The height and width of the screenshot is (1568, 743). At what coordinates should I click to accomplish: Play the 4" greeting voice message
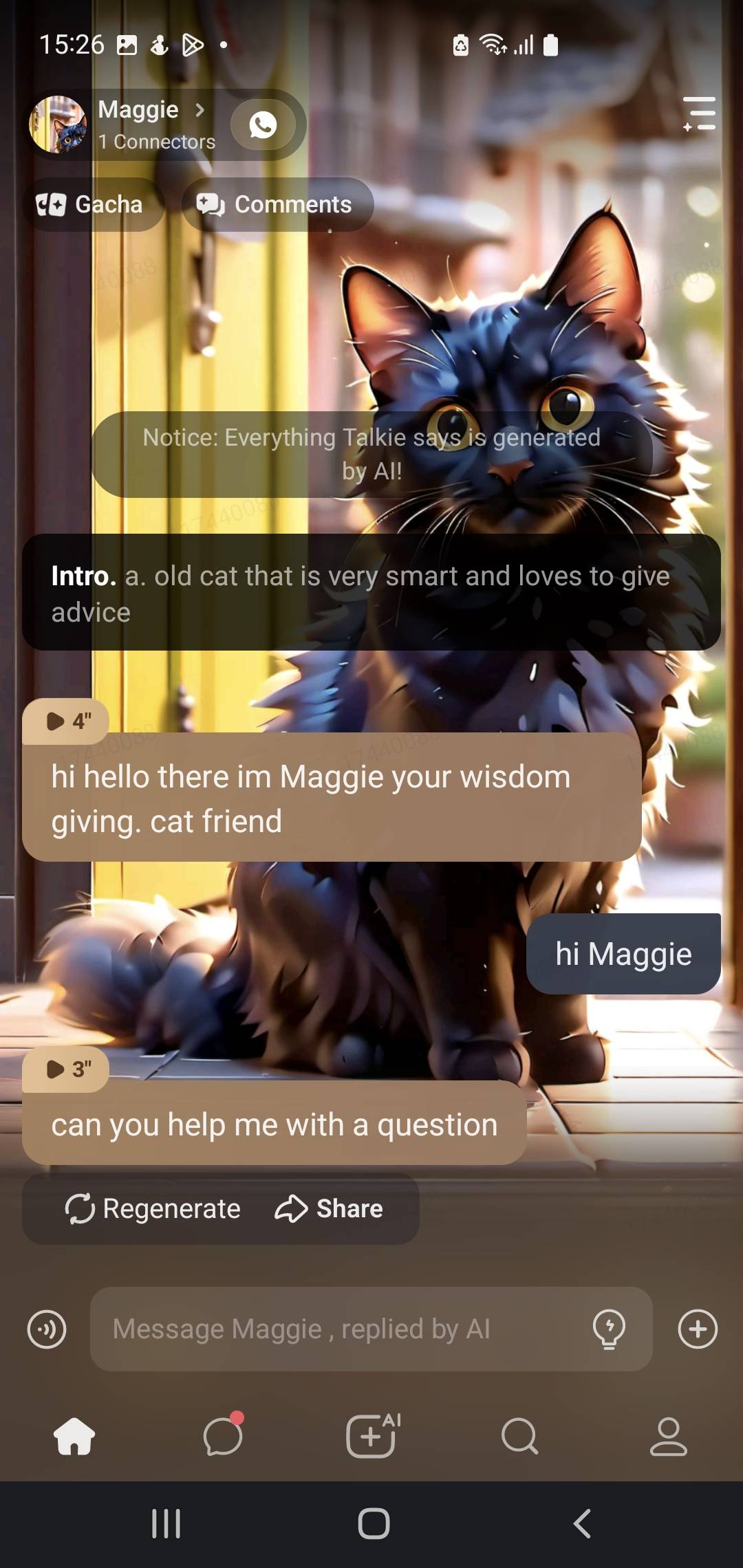point(67,721)
